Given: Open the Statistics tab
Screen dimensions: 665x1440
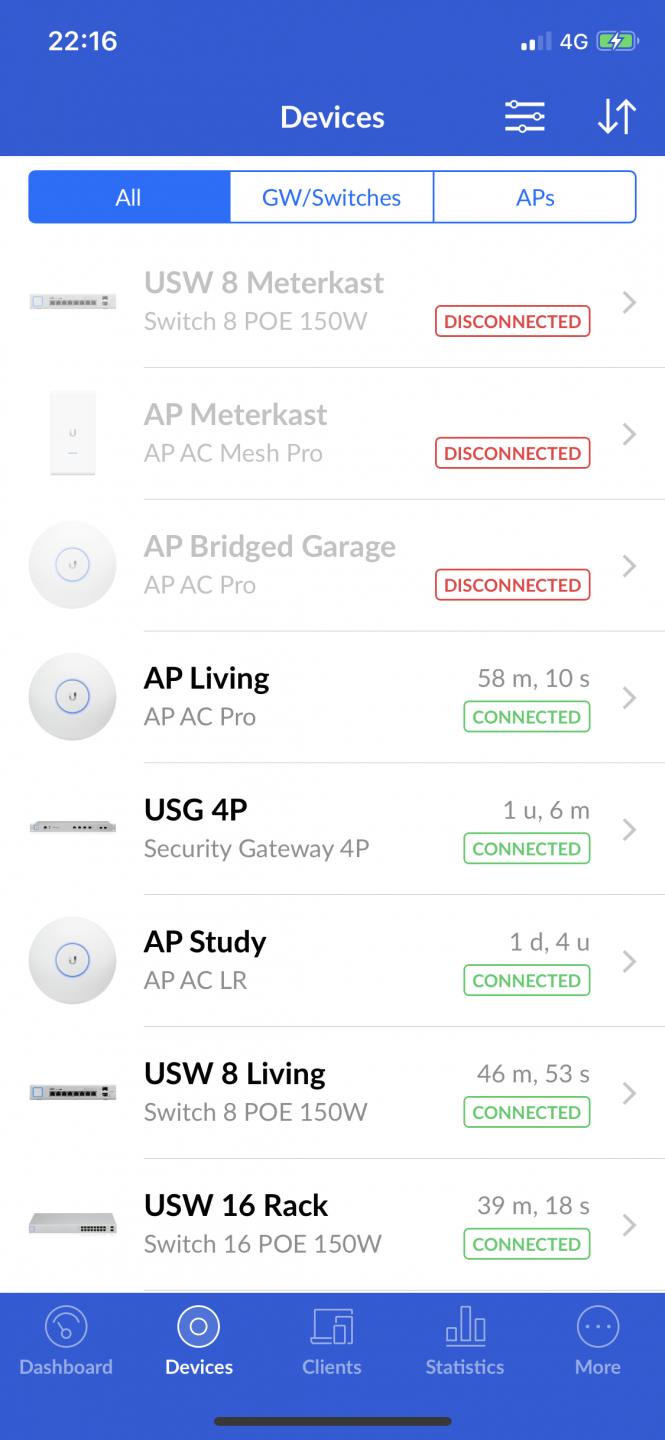Looking at the screenshot, I should pyautogui.click(x=465, y=1342).
